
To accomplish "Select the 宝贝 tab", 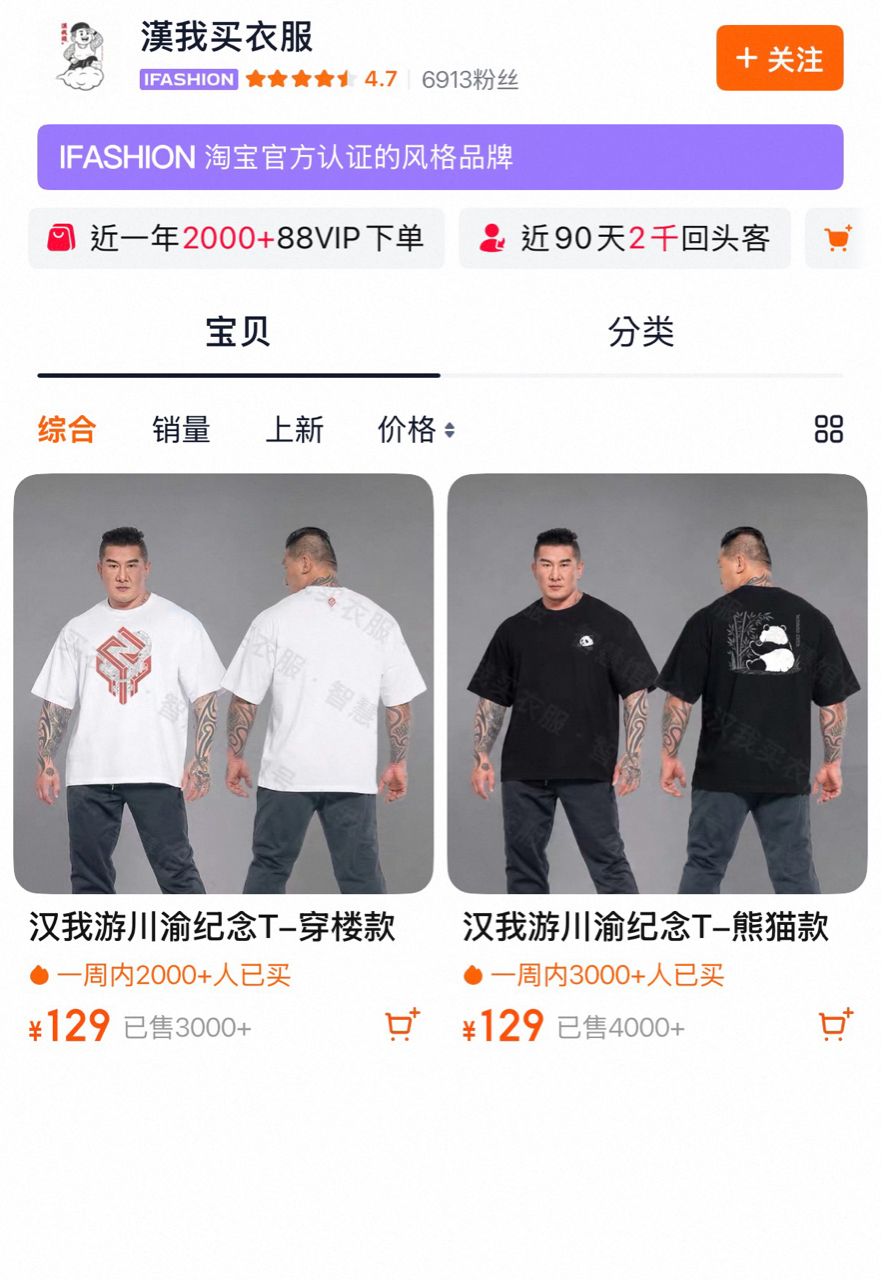I will pos(238,332).
